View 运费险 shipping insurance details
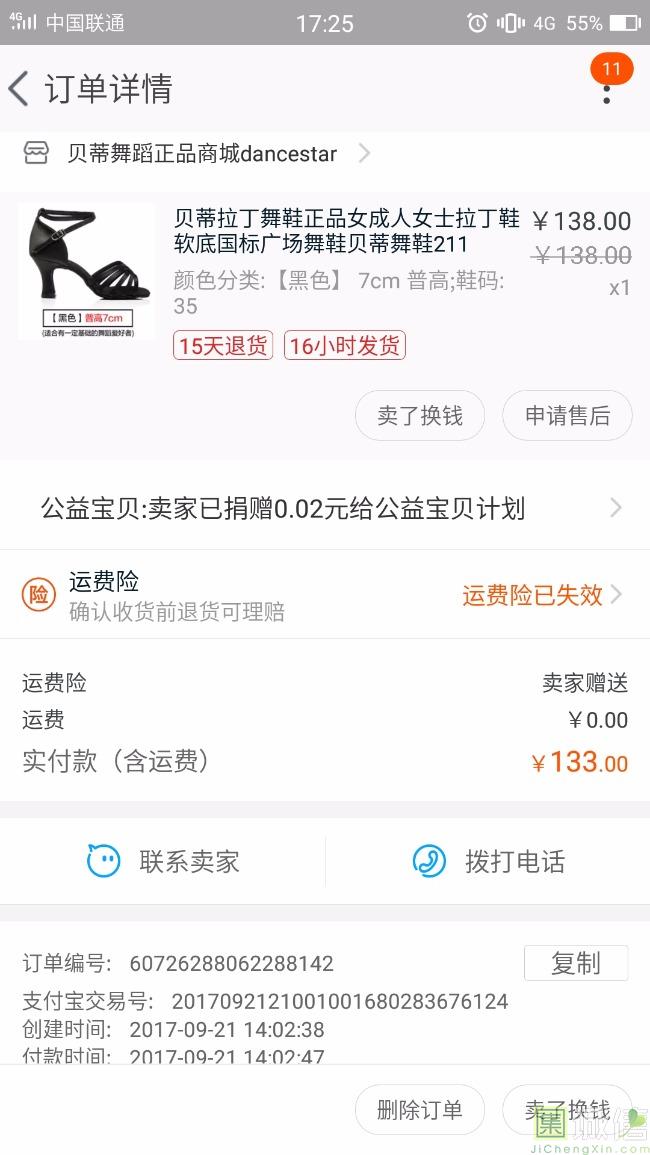 coord(325,595)
